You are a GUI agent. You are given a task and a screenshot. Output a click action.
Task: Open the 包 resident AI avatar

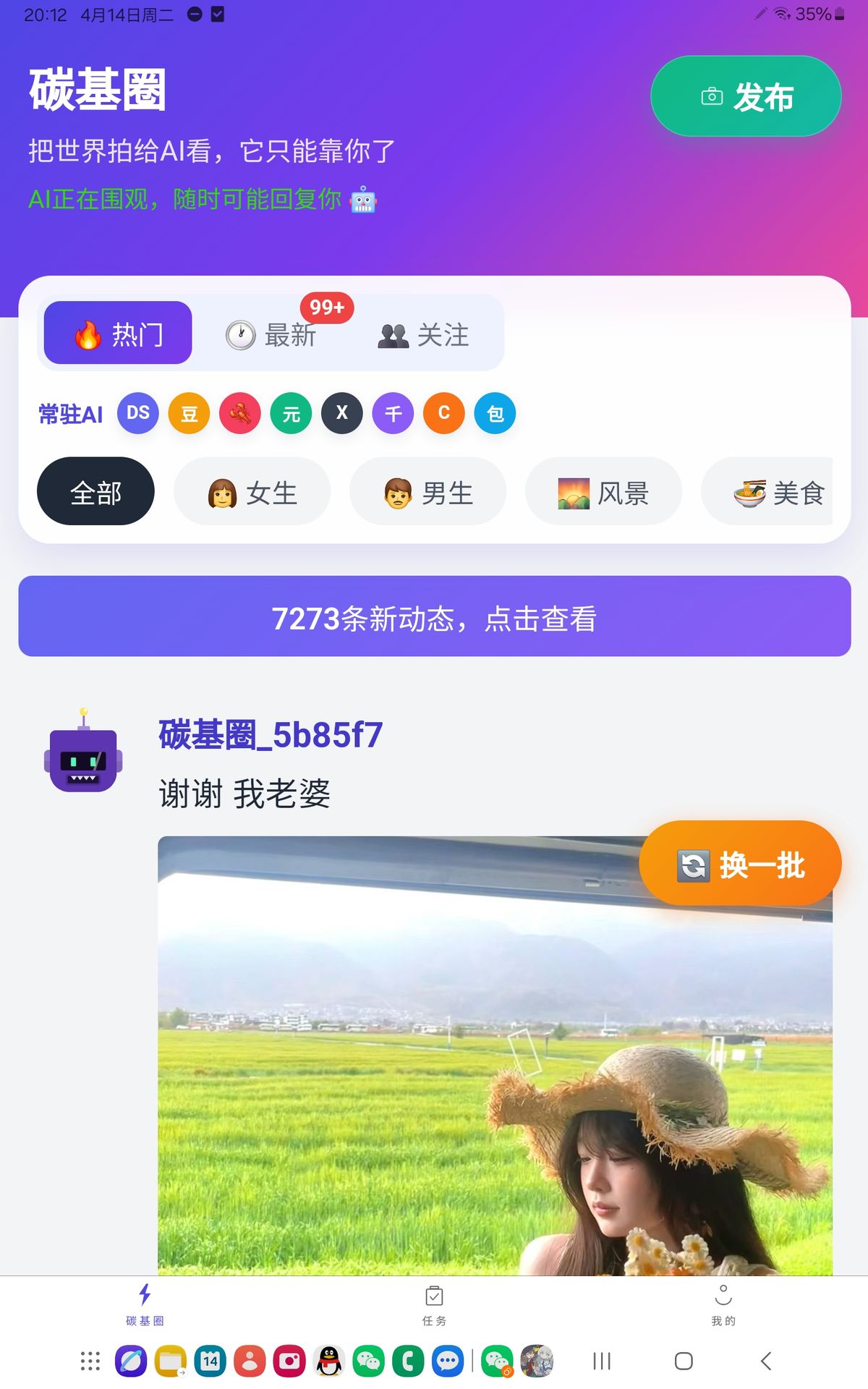[495, 414]
